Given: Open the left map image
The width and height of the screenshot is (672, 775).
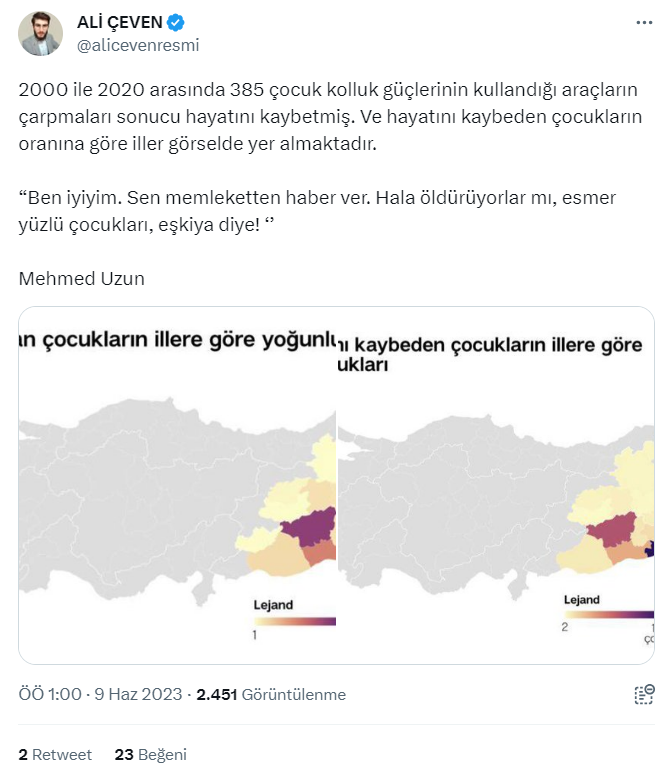Looking at the screenshot, I should (178, 485).
